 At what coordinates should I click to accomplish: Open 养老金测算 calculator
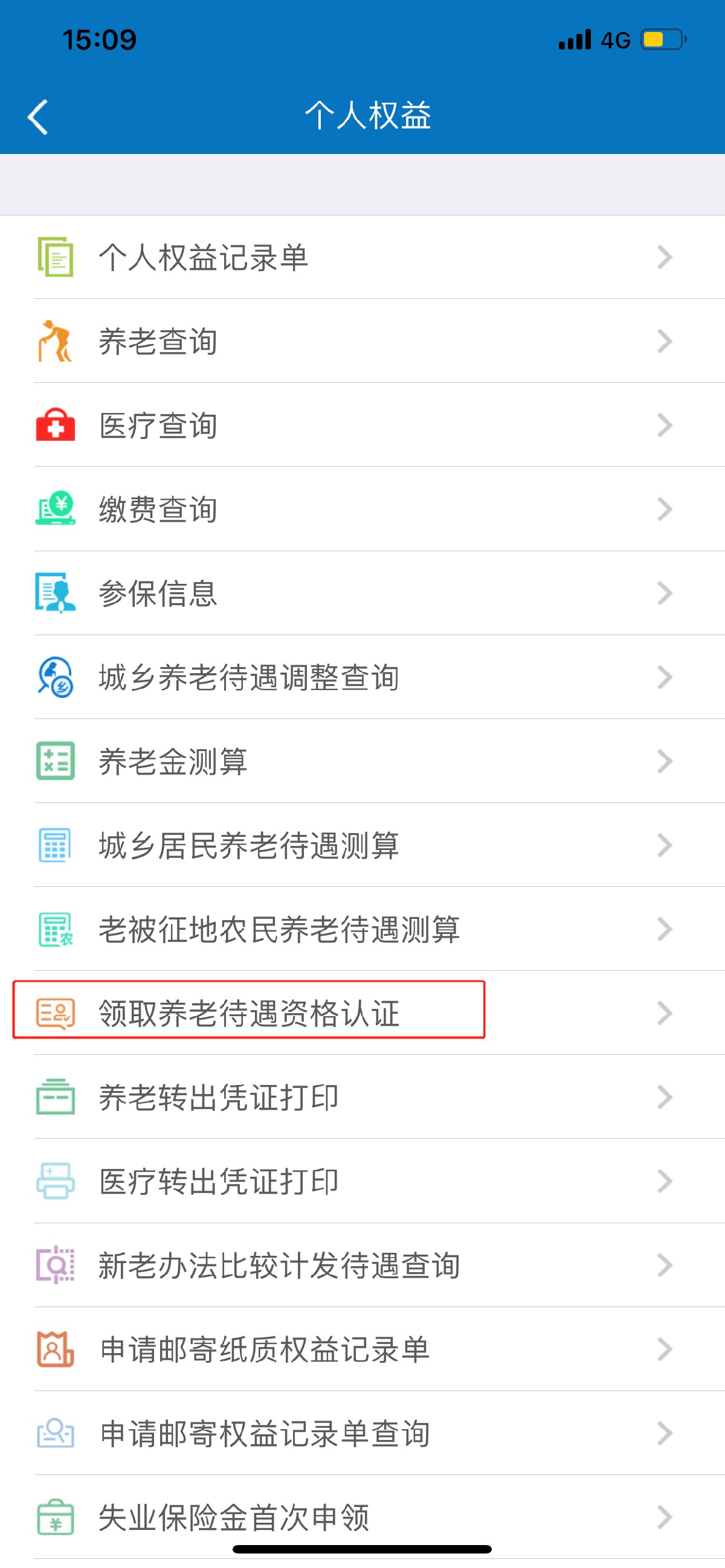[173, 761]
